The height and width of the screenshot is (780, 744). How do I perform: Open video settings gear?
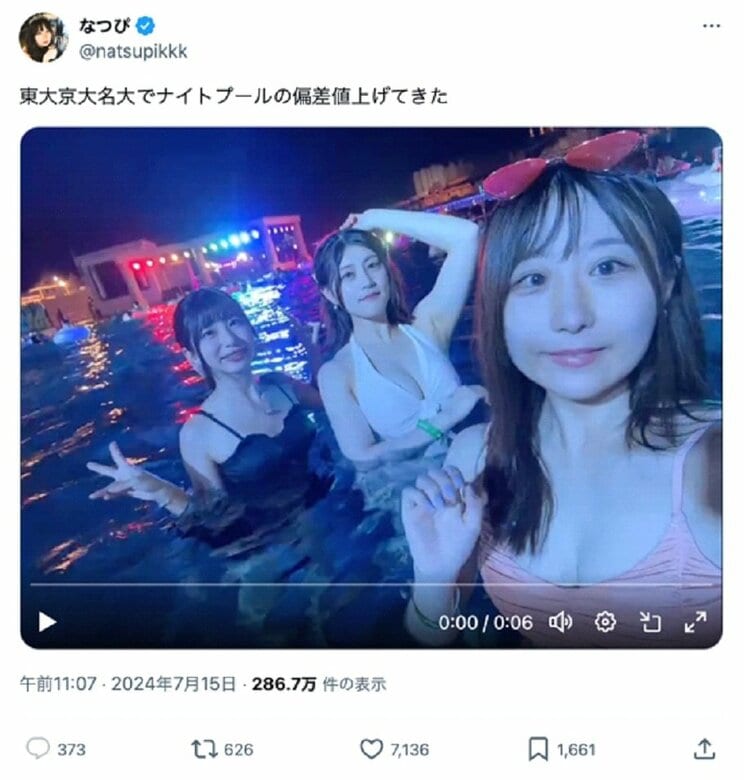pos(605,621)
